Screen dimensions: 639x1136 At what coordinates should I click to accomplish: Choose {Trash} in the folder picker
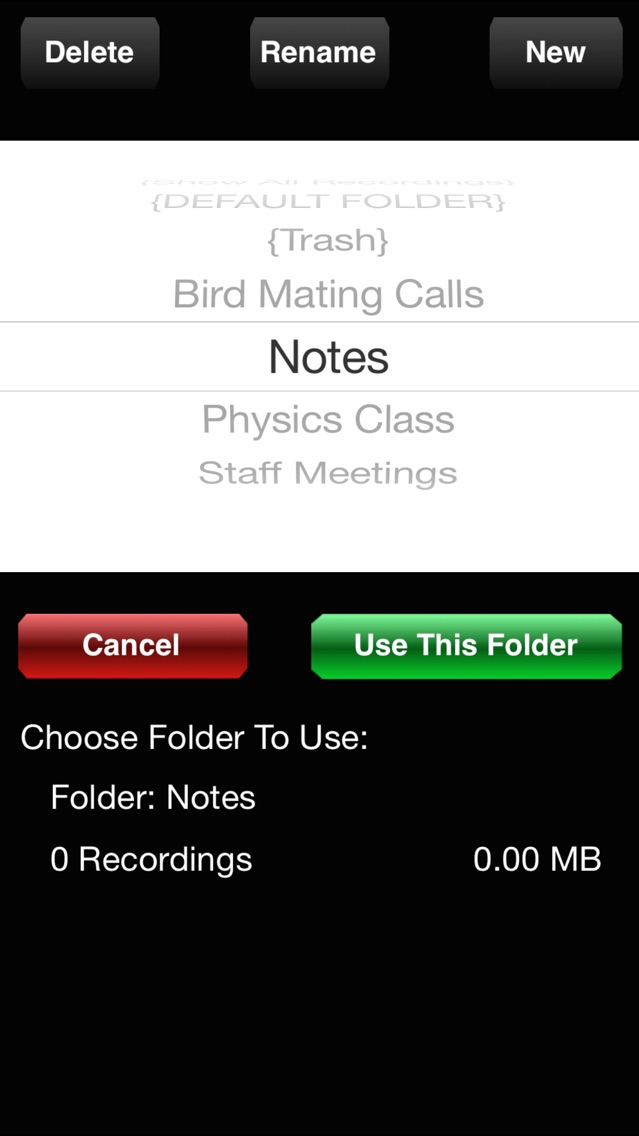click(x=328, y=241)
